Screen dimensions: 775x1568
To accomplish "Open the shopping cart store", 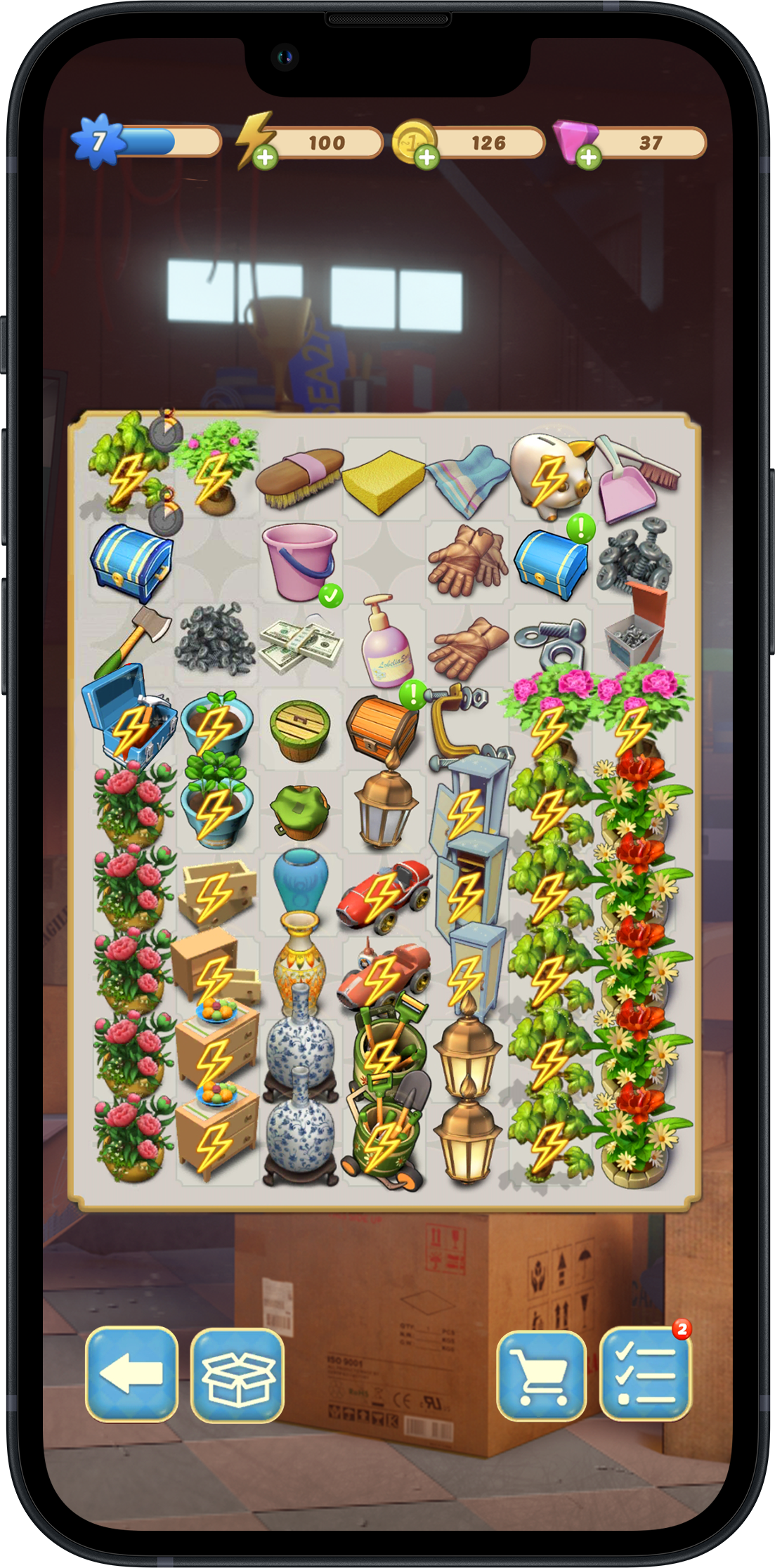I will point(541,1375).
